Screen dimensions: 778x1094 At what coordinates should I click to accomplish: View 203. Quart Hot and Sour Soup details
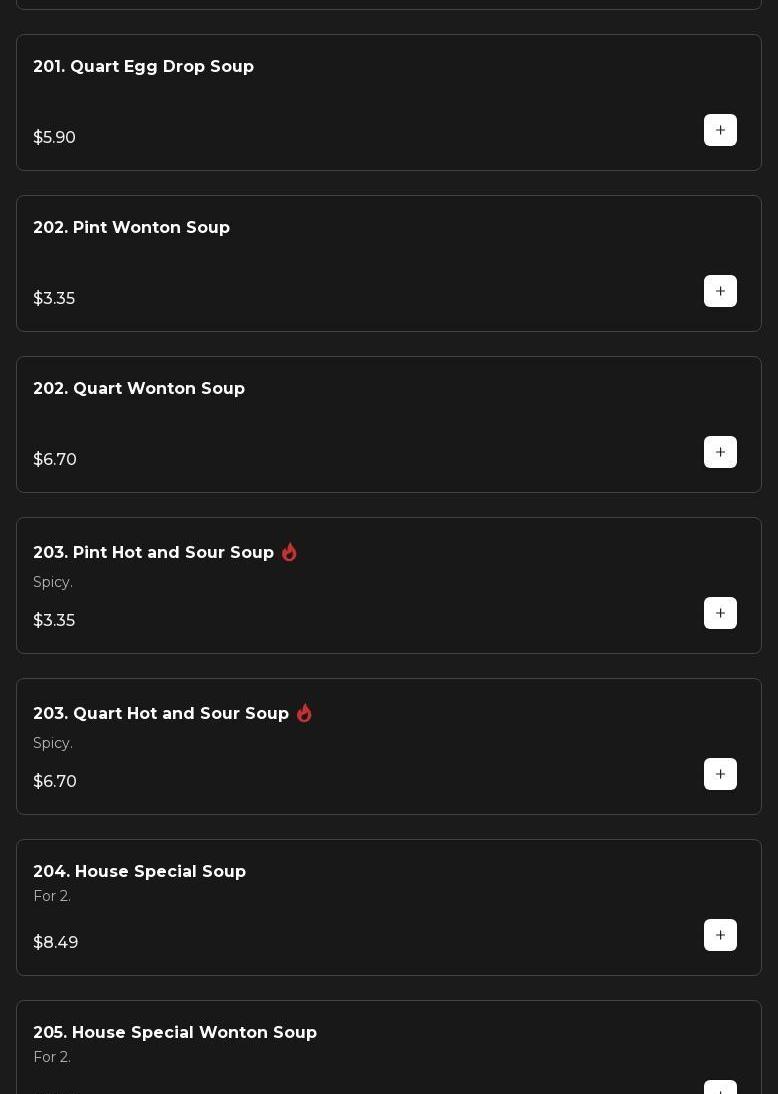161,714
